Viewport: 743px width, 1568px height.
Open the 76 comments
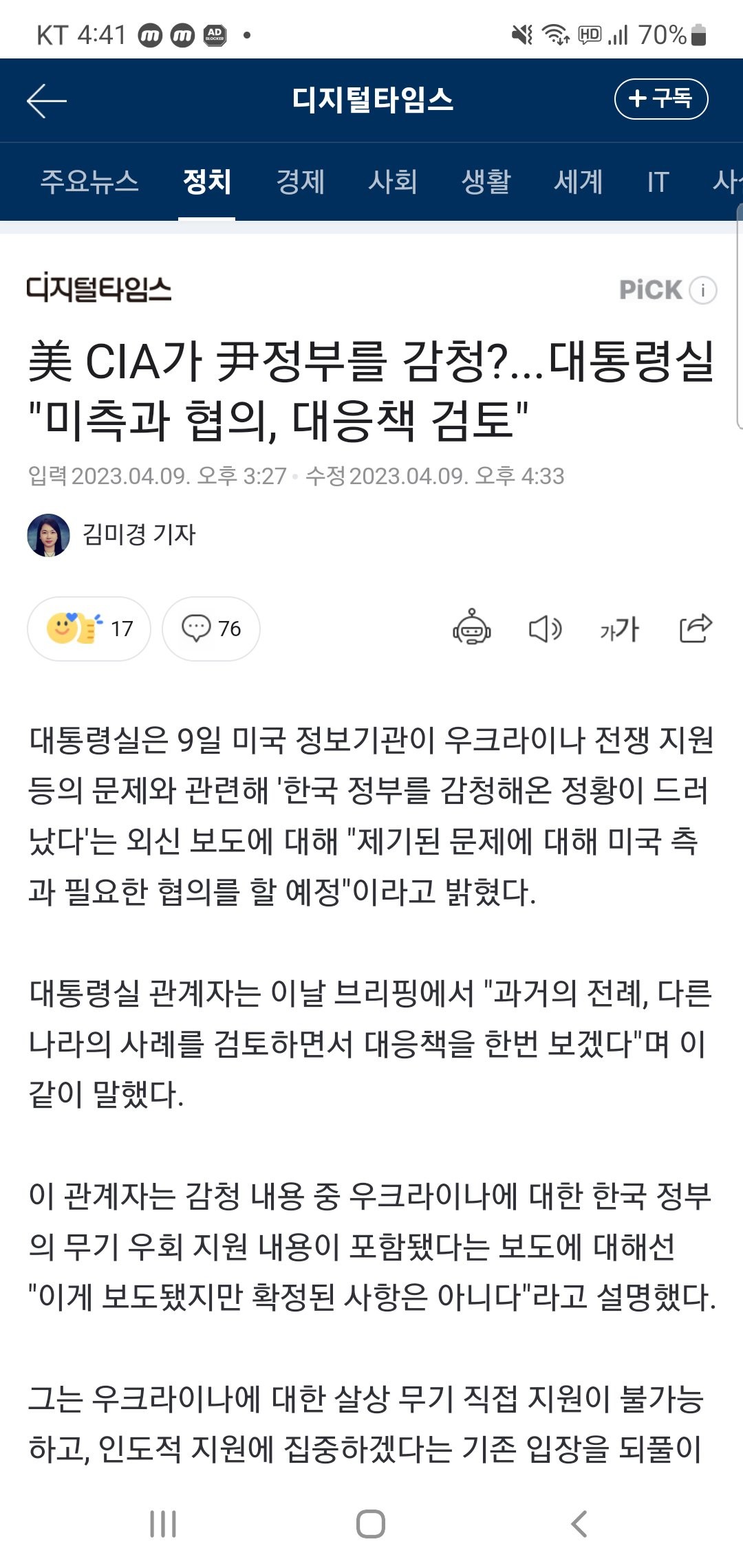pos(211,629)
